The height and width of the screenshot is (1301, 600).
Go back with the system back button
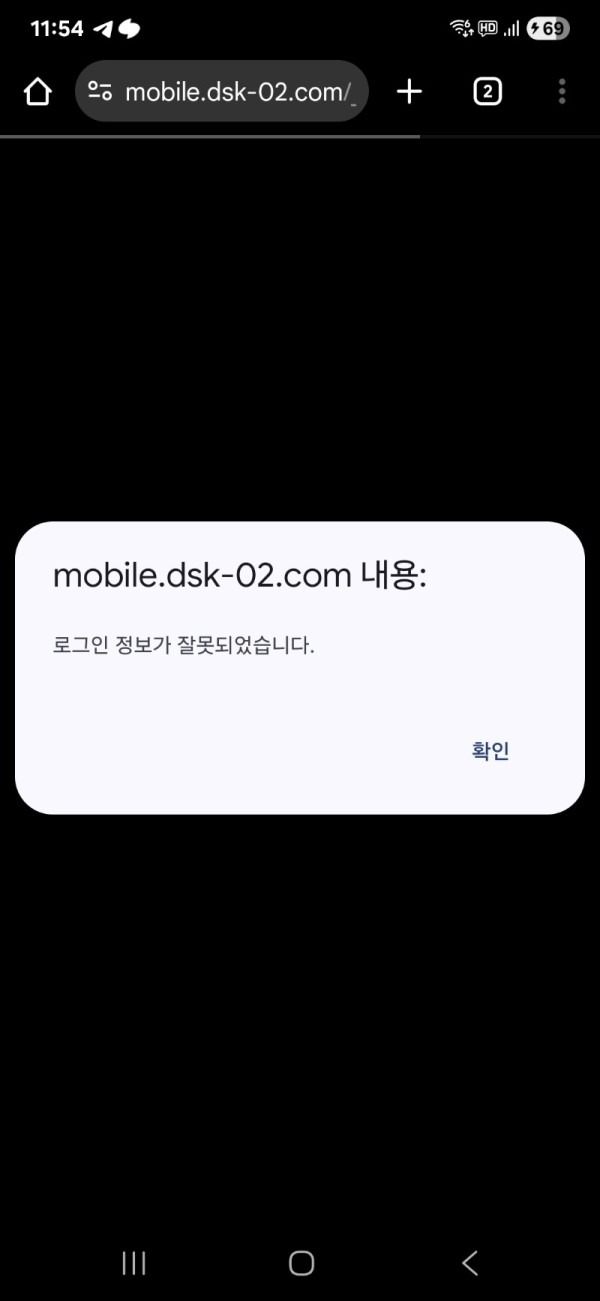[x=469, y=1263]
